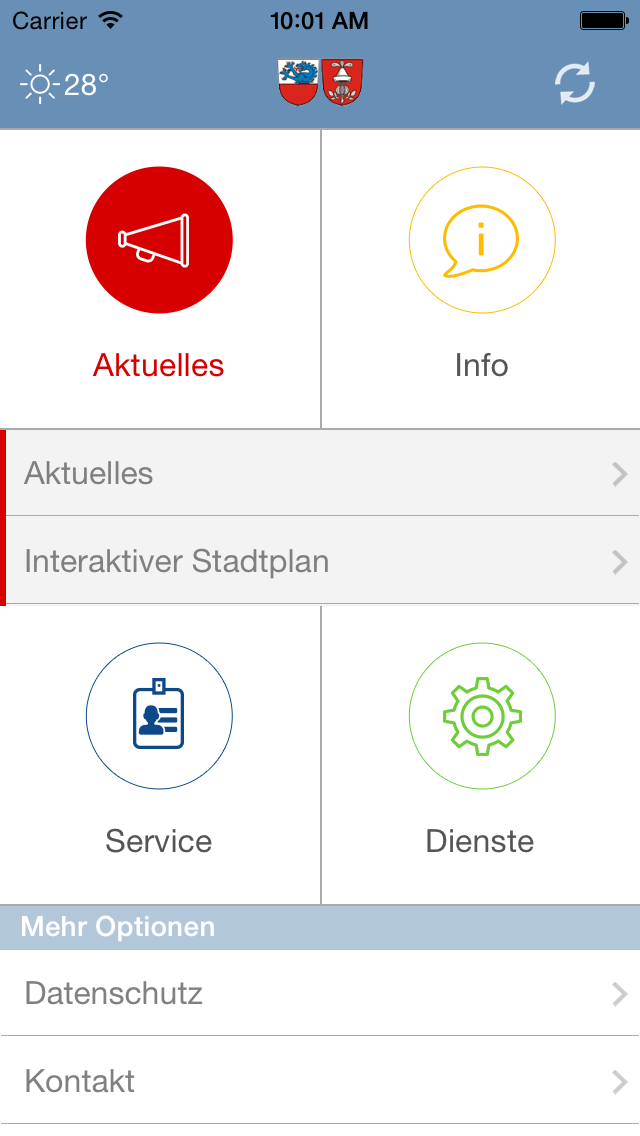
Task: Open the Kontakt row
Action: [320, 1080]
